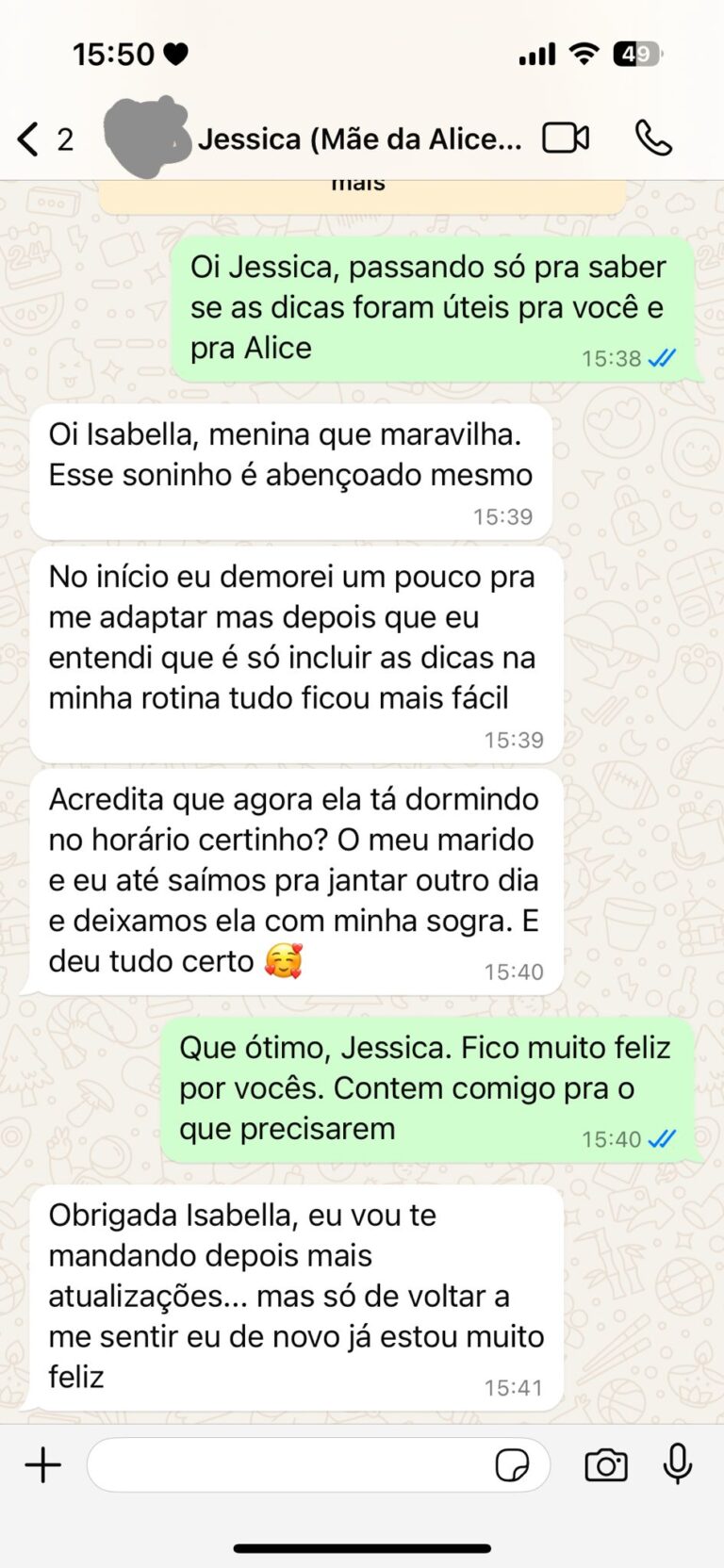Open Jessica's contact info from header name
Screen dimensions: 724x1568
coord(358,139)
